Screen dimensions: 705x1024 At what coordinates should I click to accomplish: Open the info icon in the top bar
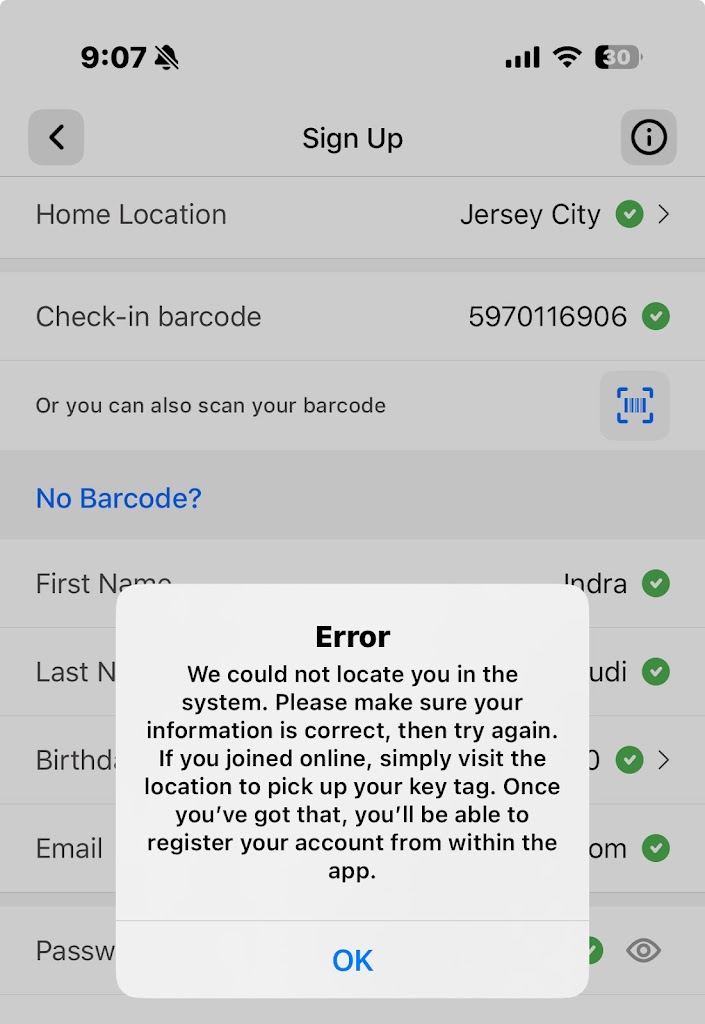coord(648,138)
